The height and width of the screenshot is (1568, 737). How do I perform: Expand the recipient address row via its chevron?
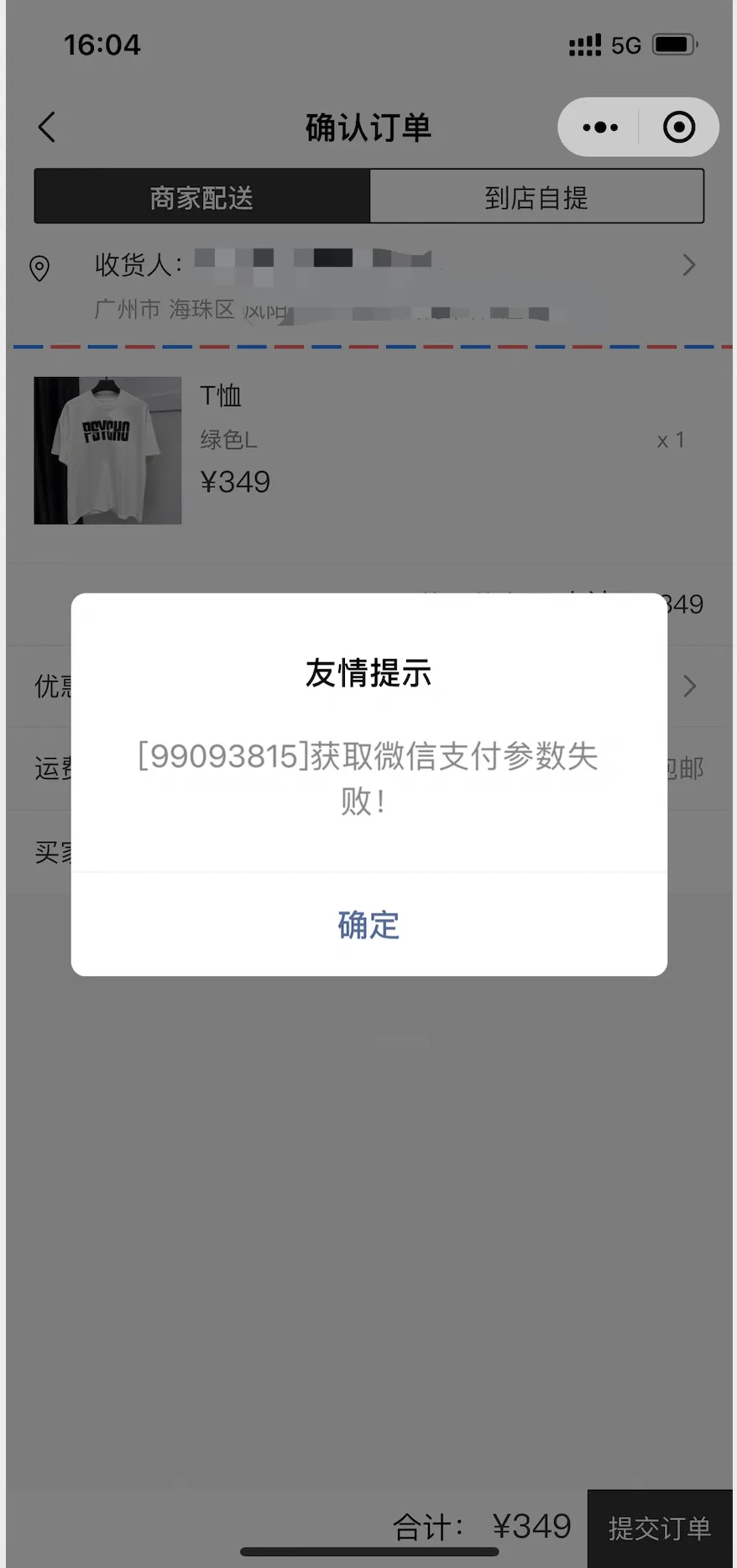pyautogui.click(x=689, y=265)
